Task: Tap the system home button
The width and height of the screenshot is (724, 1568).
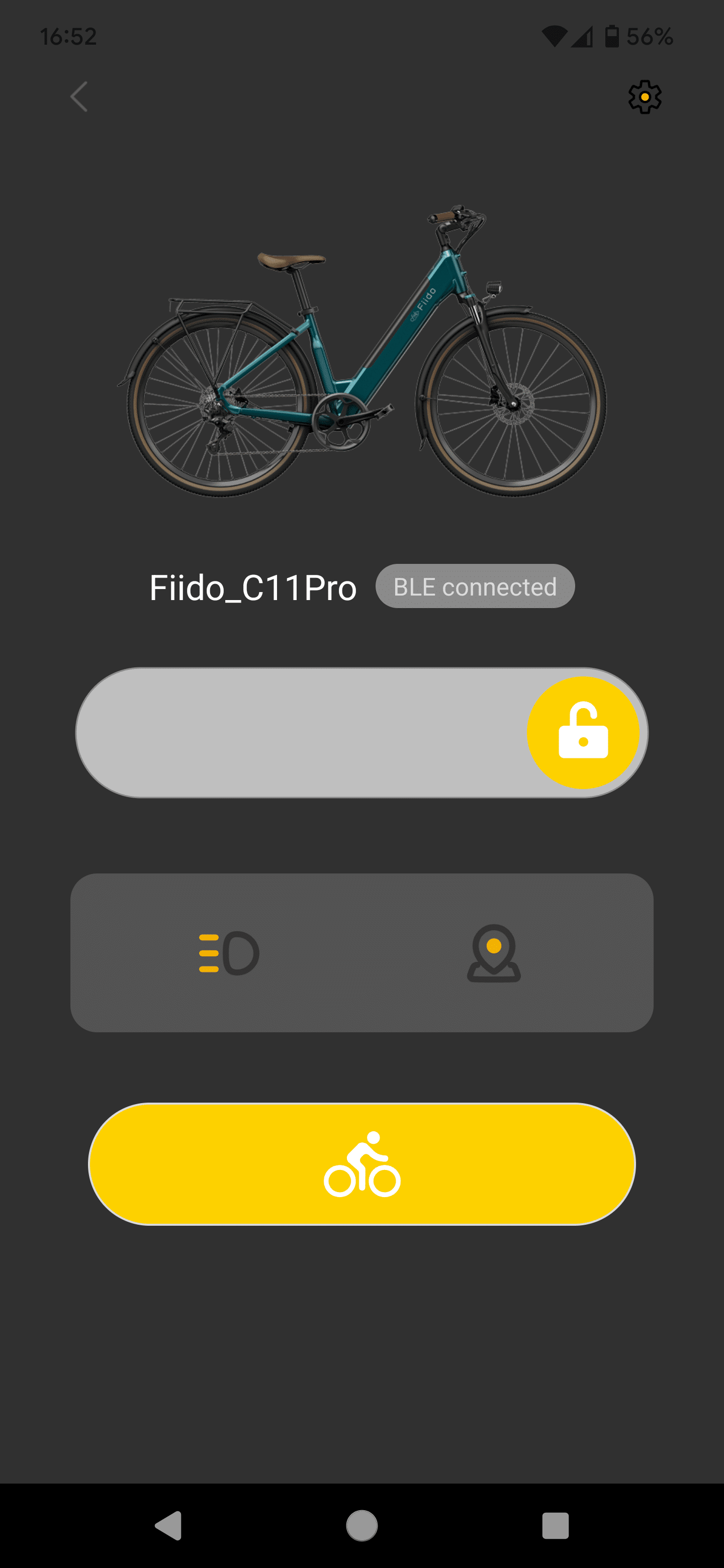Action: tap(361, 1525)
